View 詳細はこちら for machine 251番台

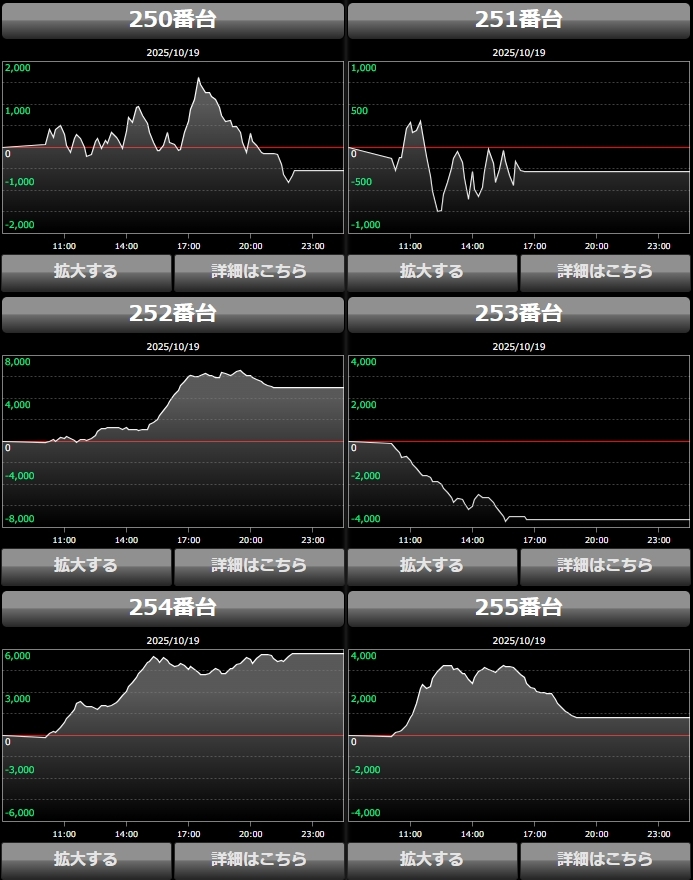(x=604, y=271)
